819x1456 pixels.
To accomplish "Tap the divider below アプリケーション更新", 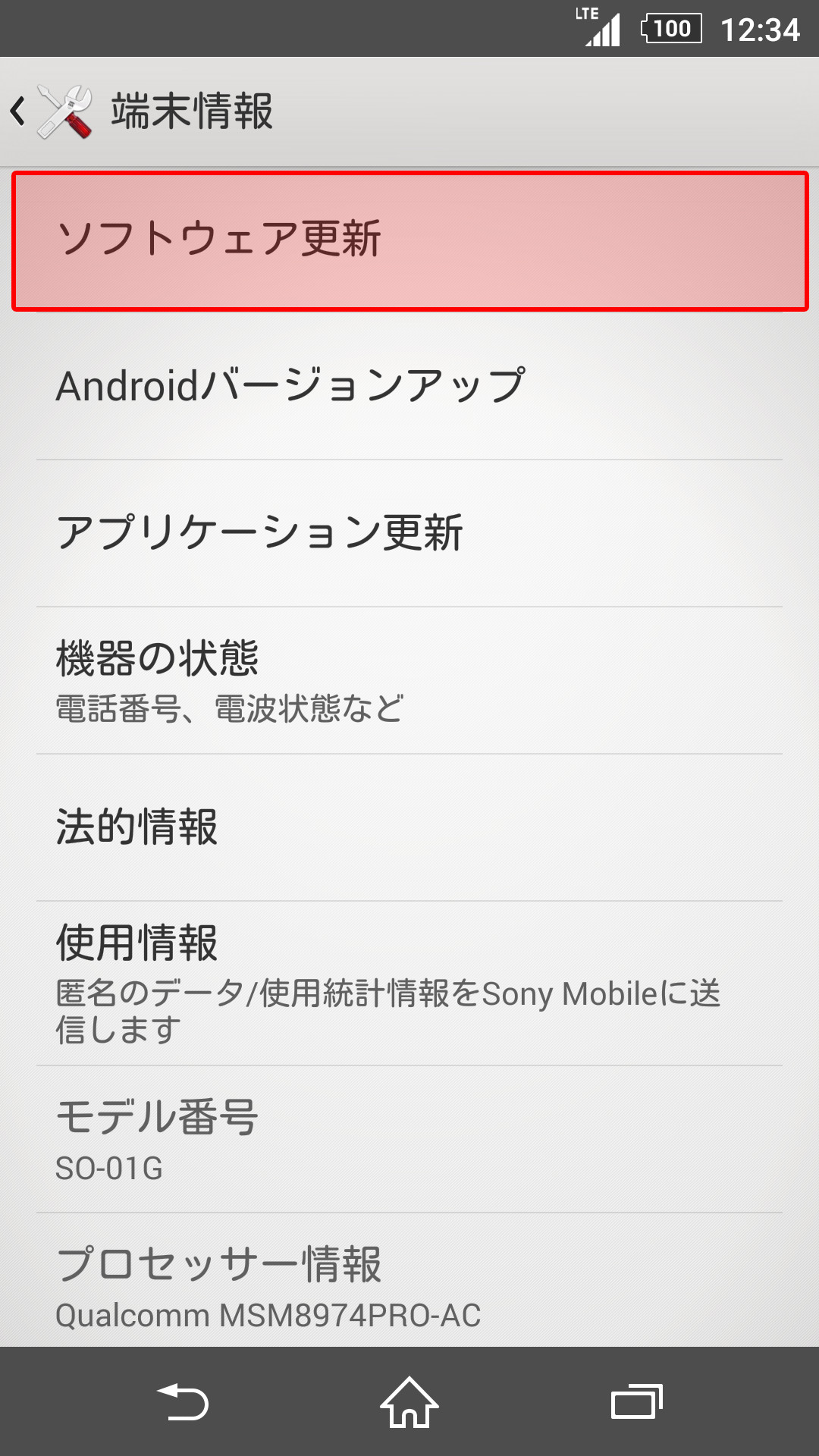I will click(x=409, y=607).
